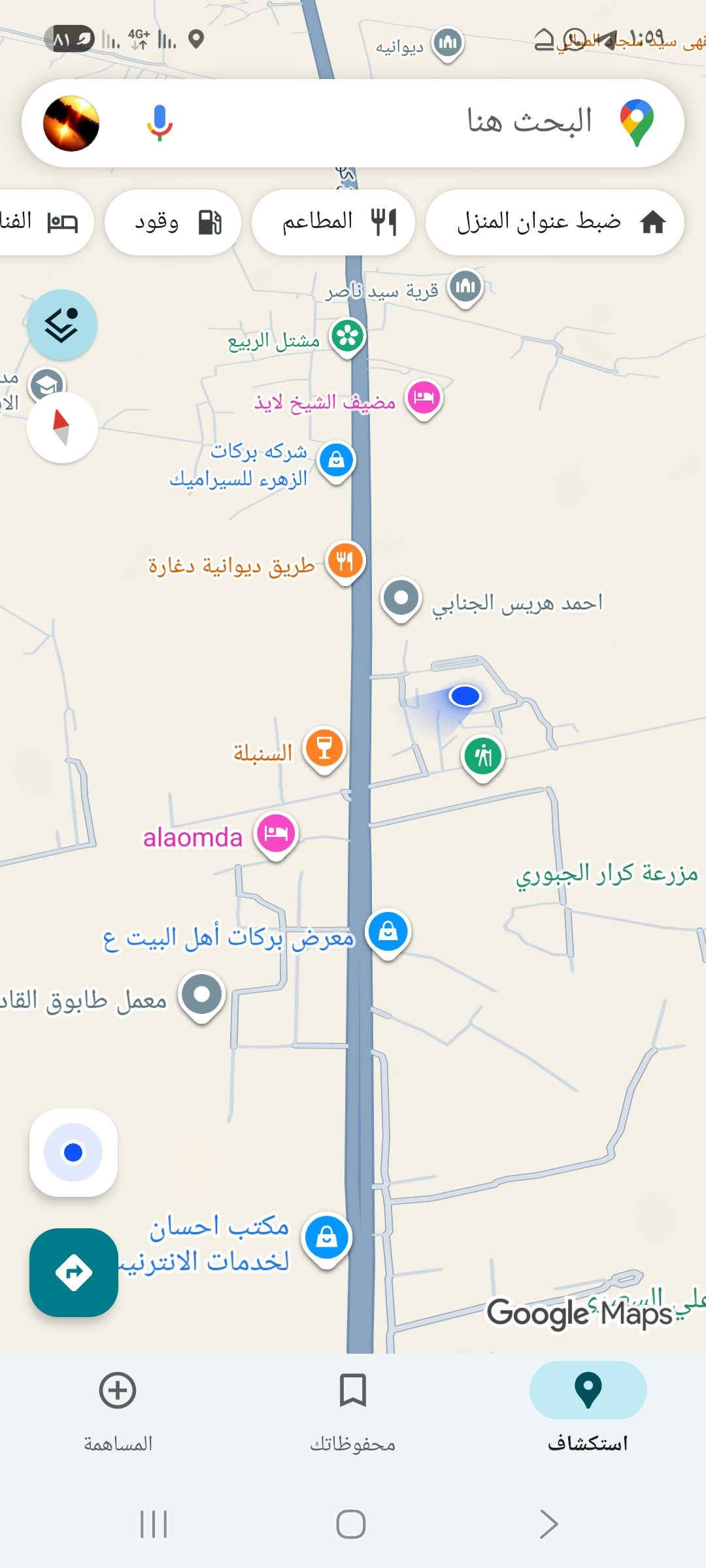The height and width of the screenshot is (1568, 706).
Task: Open the alaomda place marker
Action: (x=277, y=834)
